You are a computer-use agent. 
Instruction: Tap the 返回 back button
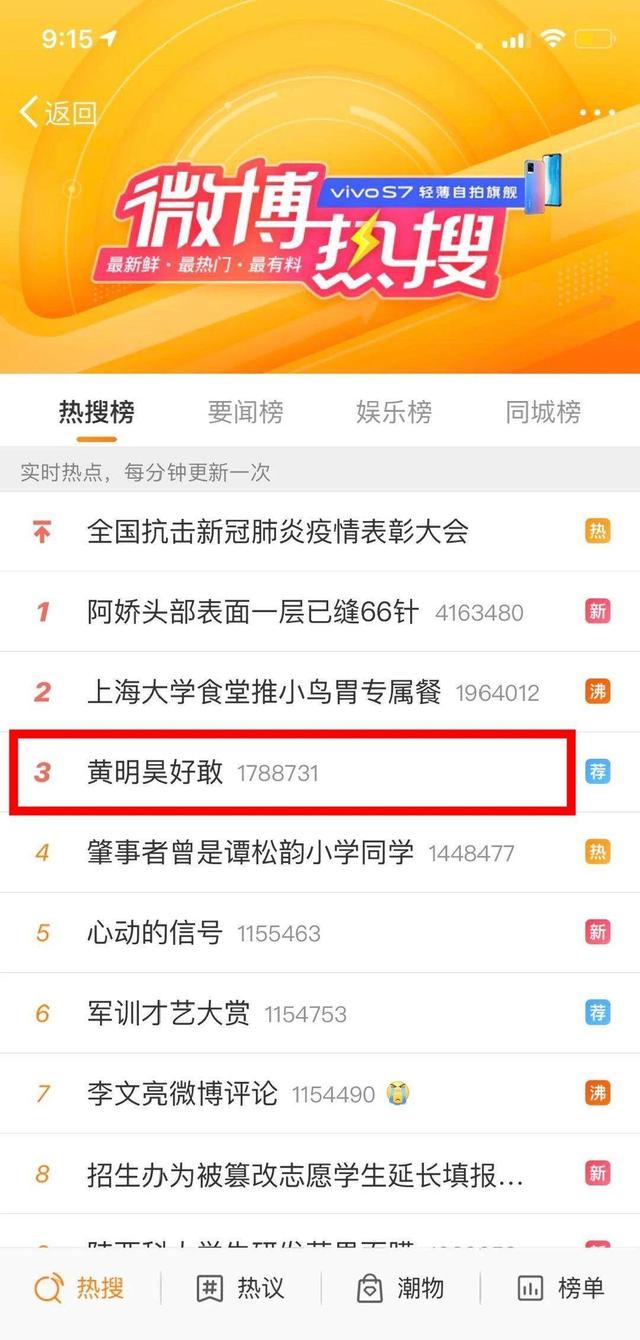58,112
